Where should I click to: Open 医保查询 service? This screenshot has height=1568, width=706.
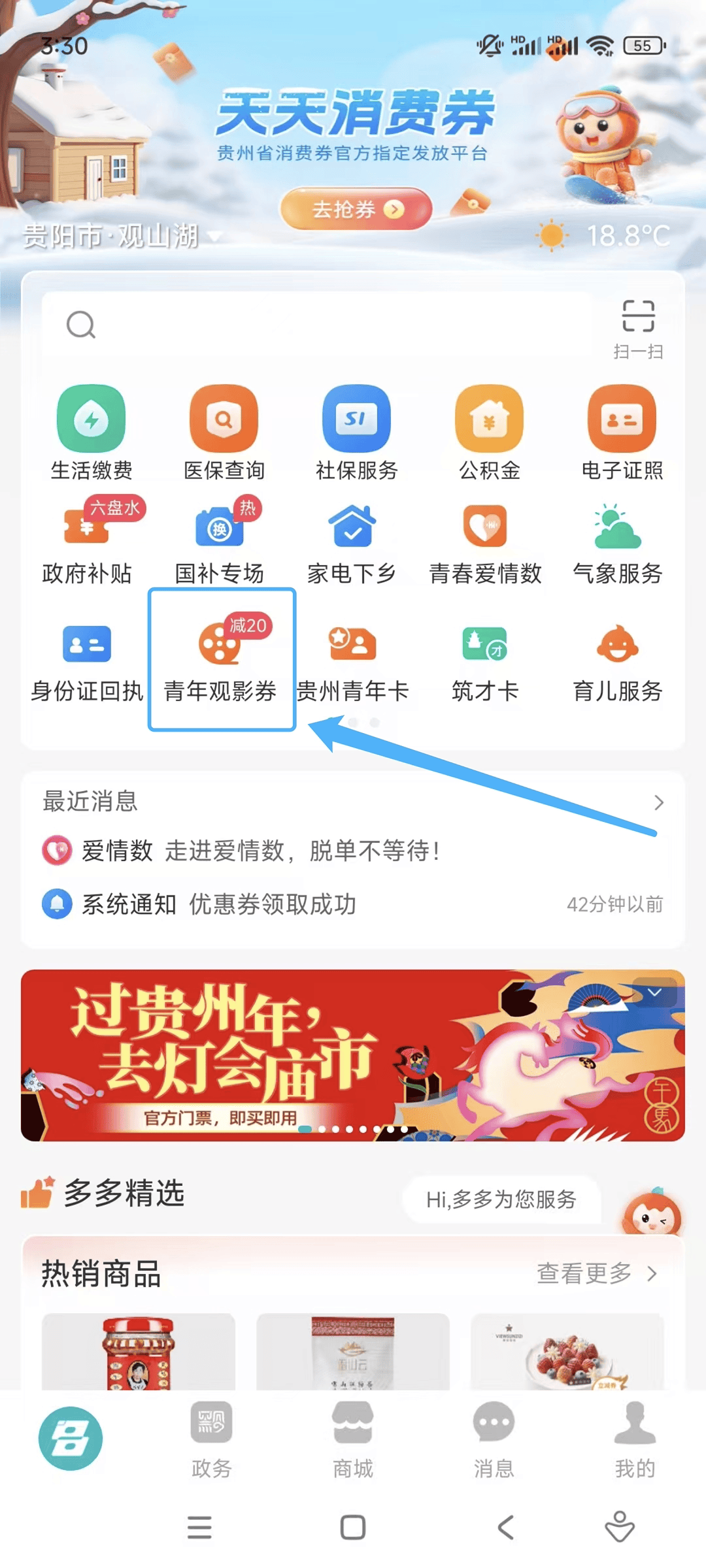tap(224, 433)
